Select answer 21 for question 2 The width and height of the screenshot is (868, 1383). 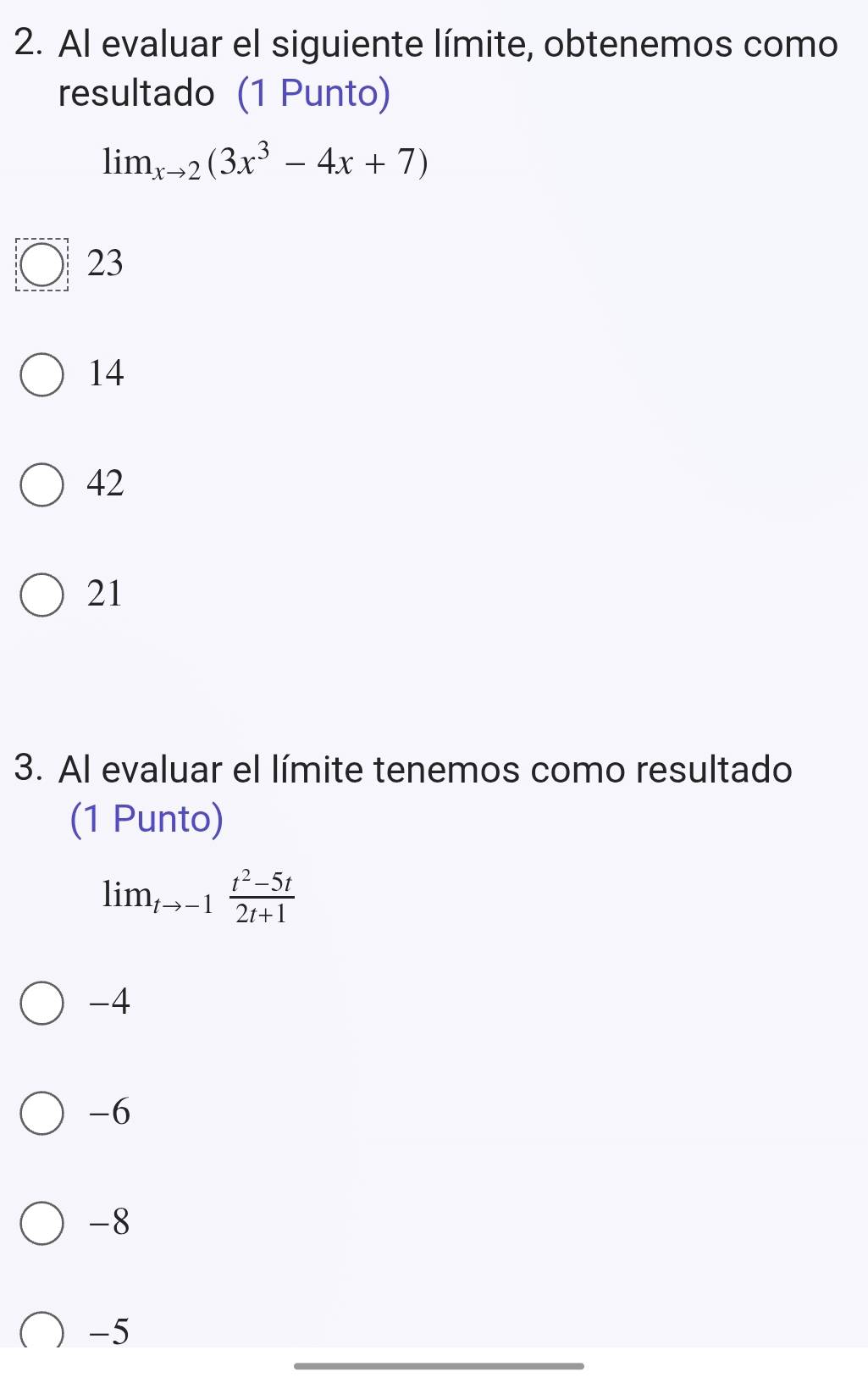(x=41, y=593)
